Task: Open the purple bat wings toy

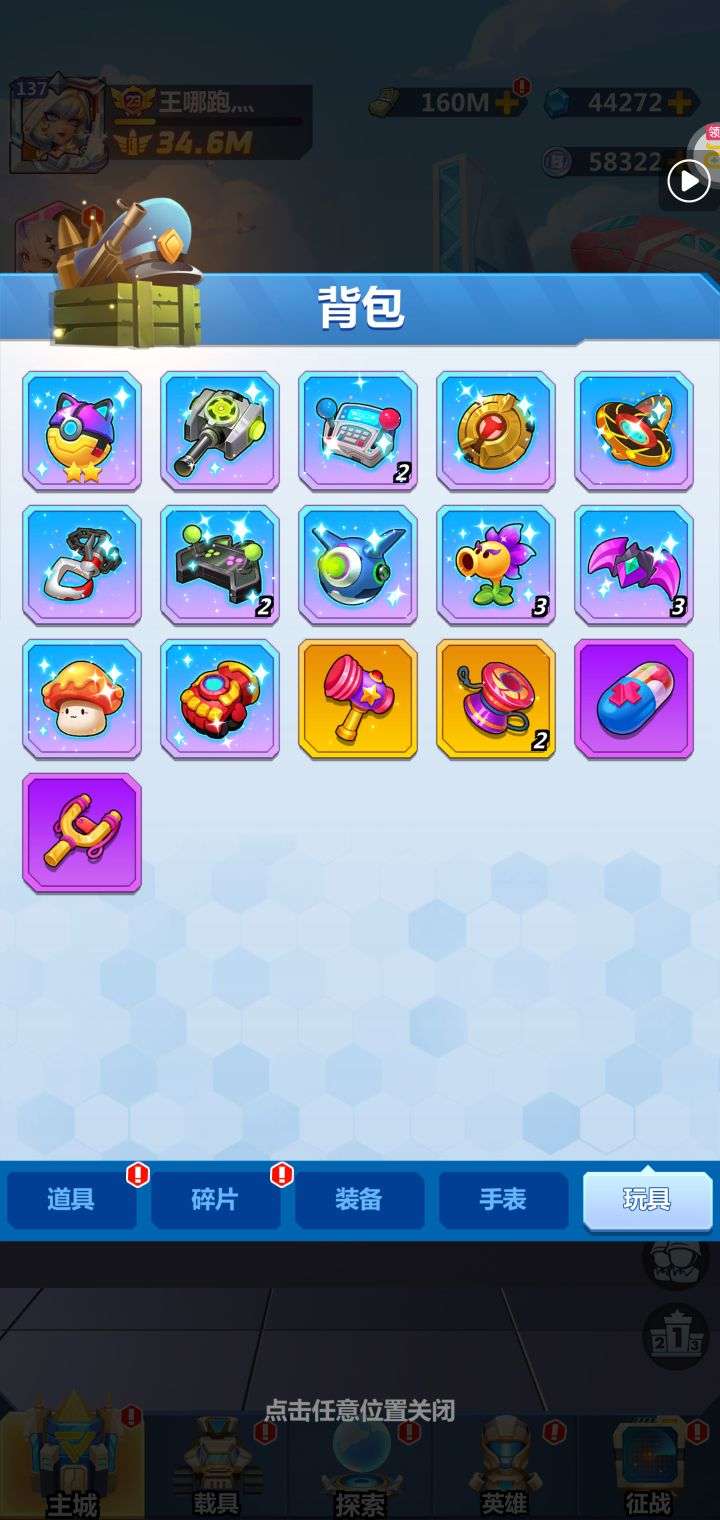Action: point(634,565)
